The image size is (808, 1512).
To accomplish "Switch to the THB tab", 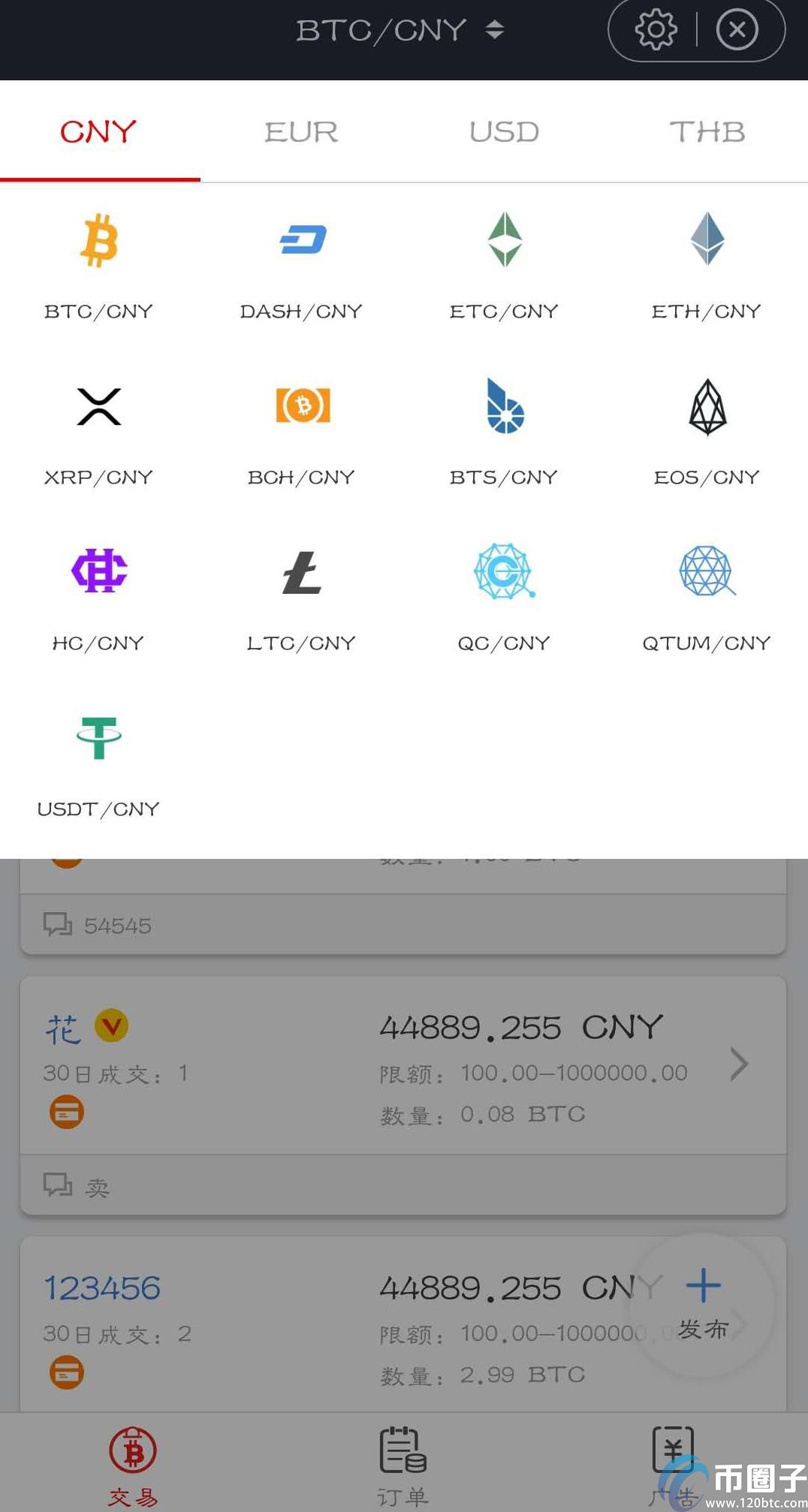I will (x=707, y=132).
